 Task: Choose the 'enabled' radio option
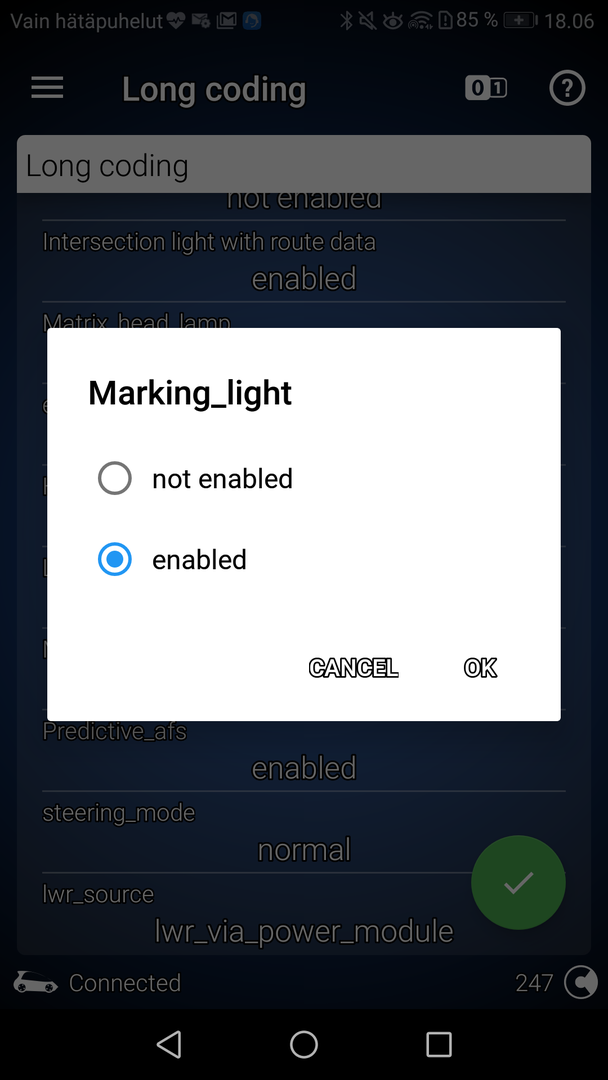point(115,559)
